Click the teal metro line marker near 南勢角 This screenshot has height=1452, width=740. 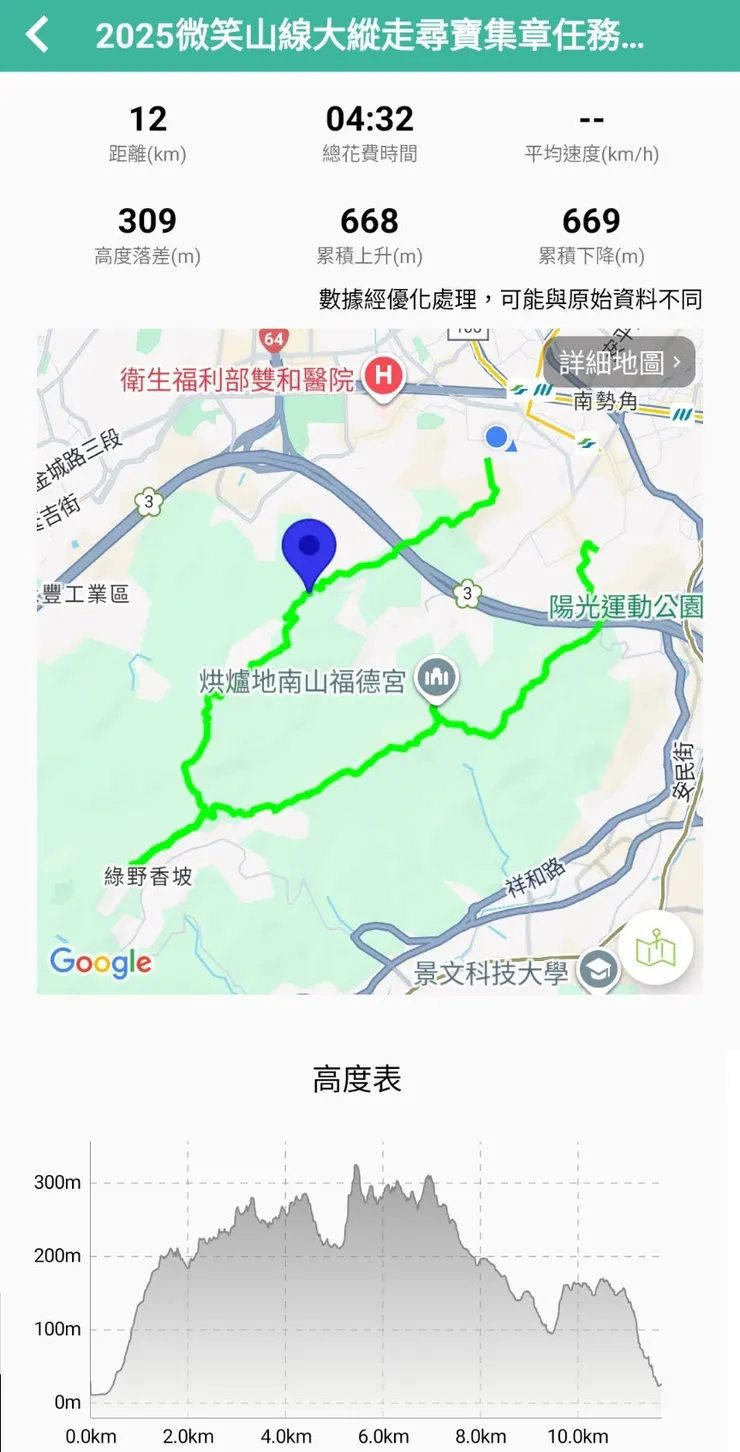541,390
